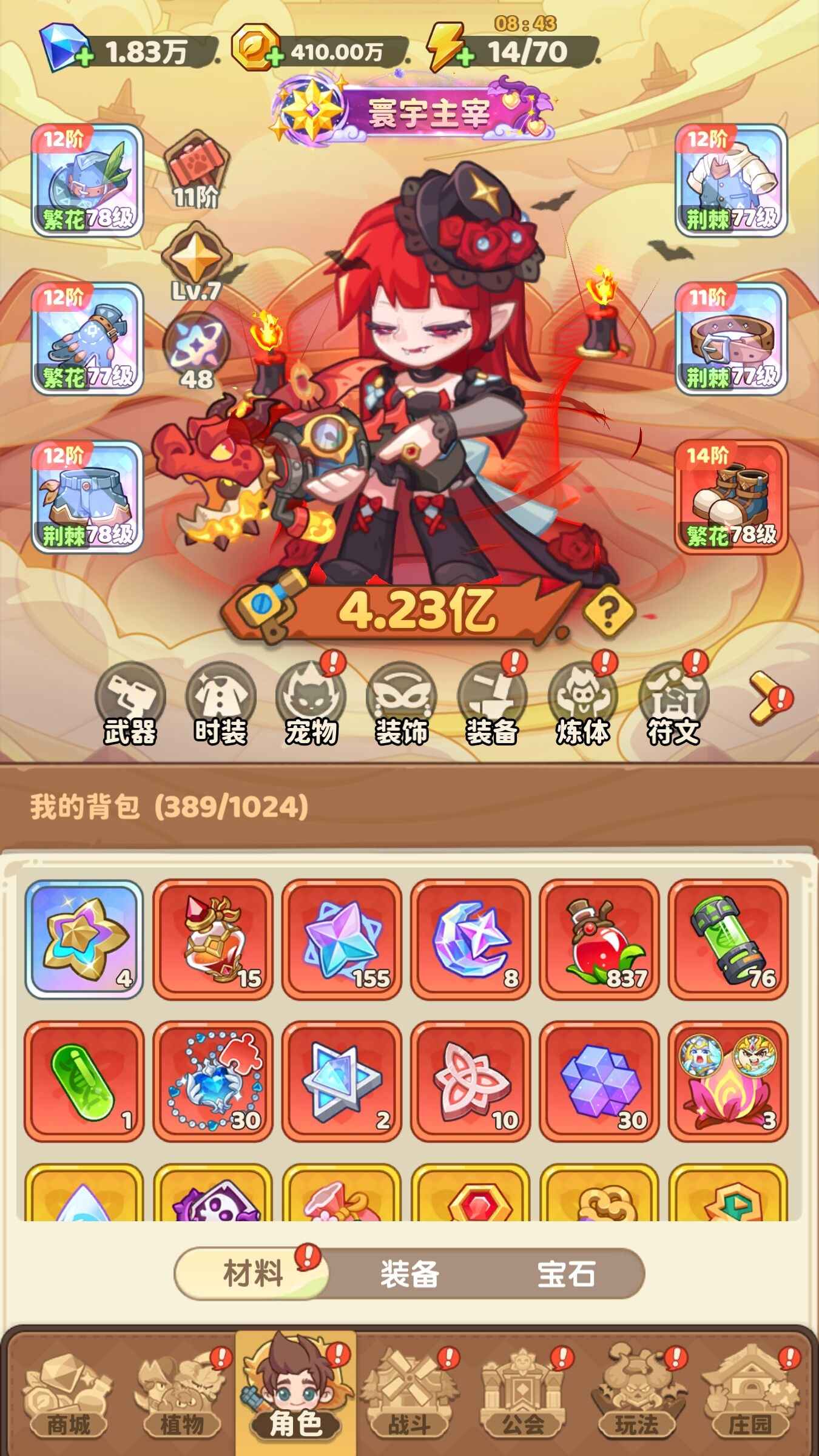Switch backpack to the 宝石 tab
Viewport: 819px width, 1456px height.
point(566,1274)
